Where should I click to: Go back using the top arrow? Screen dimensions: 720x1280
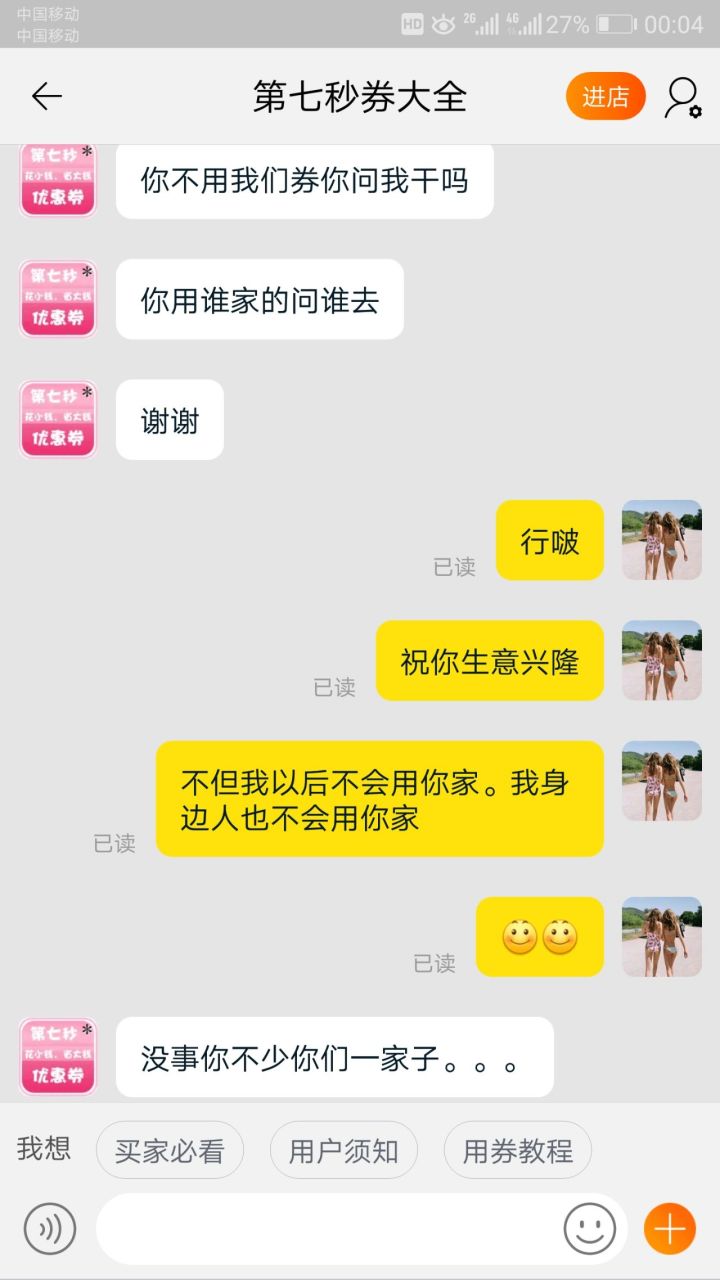pyautogui.click(x=46, y=97)
